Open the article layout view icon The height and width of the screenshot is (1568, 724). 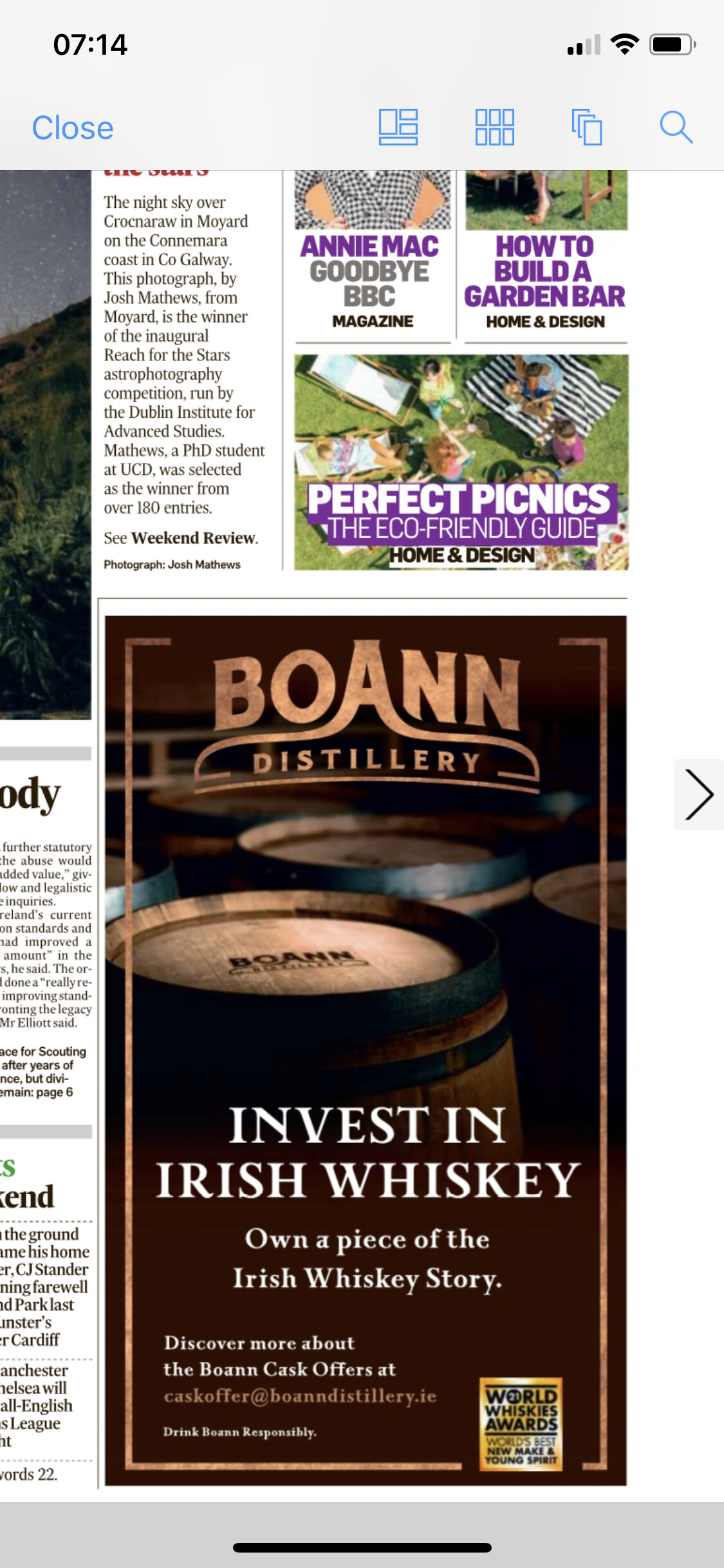pos(398,127)
